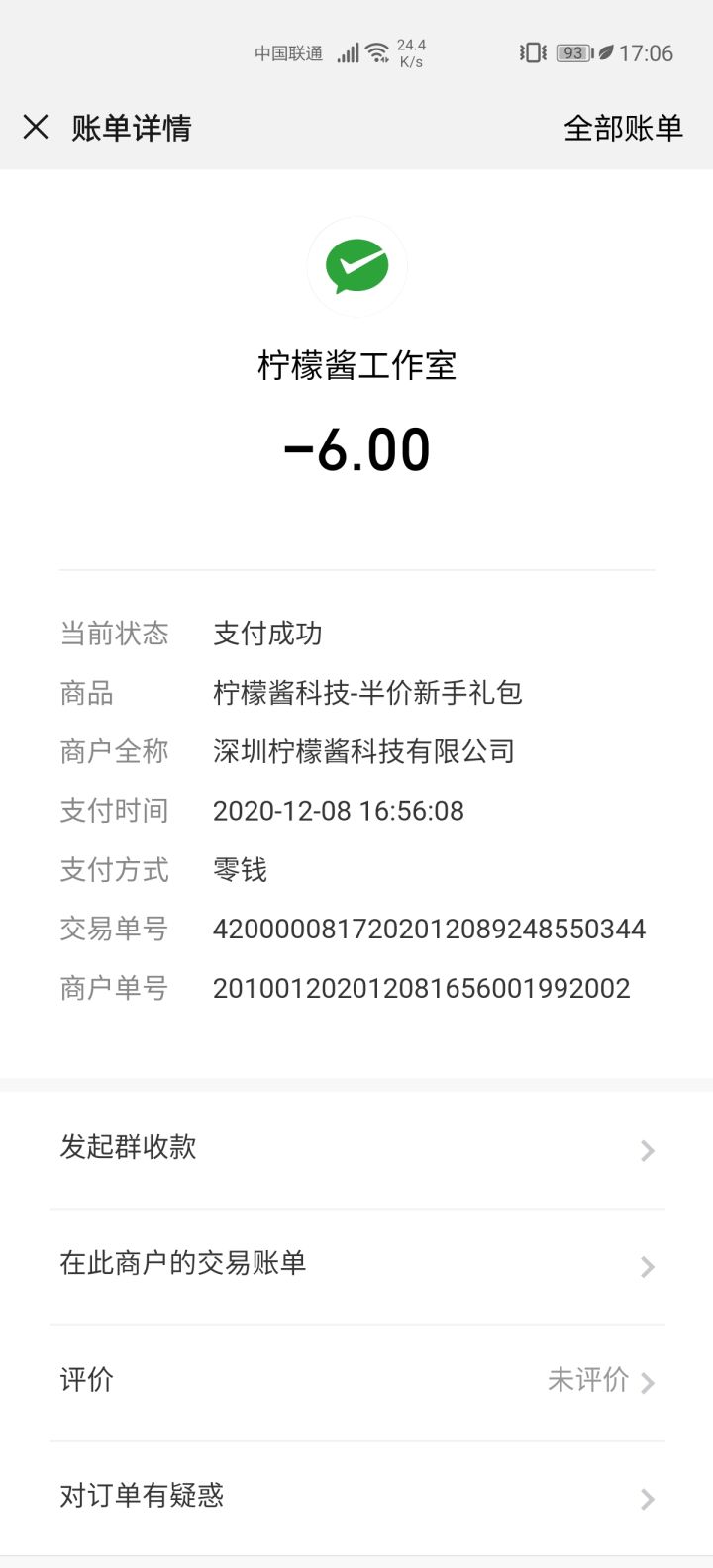Open 发起群收款 to start a group collection

click(356, 1149)
